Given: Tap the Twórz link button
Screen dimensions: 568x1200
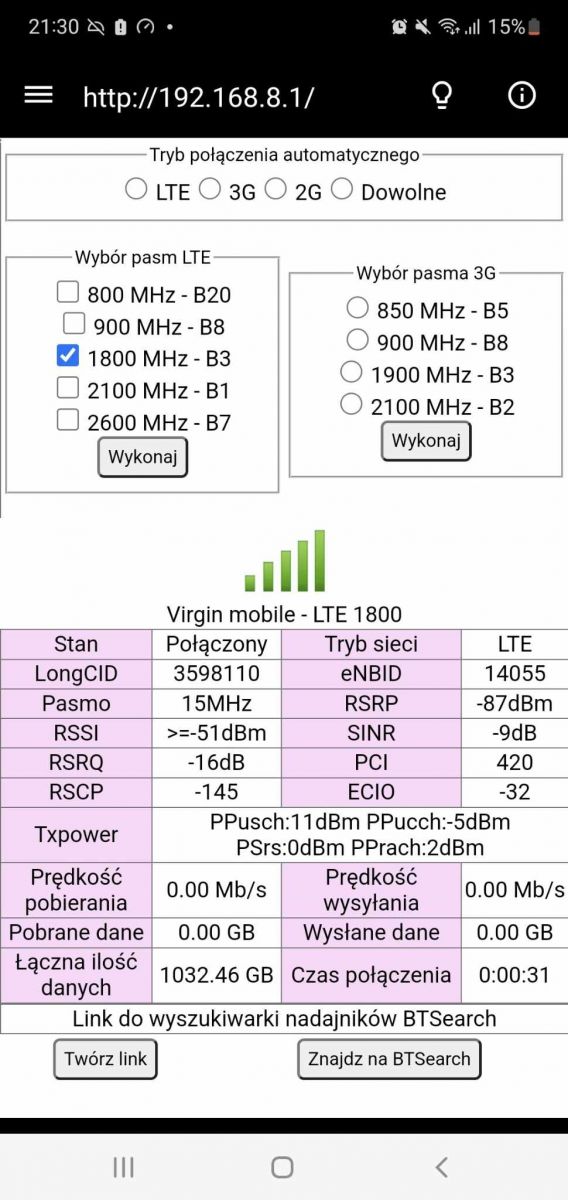Looking at the screenshot, I should tap(105, 1059).
